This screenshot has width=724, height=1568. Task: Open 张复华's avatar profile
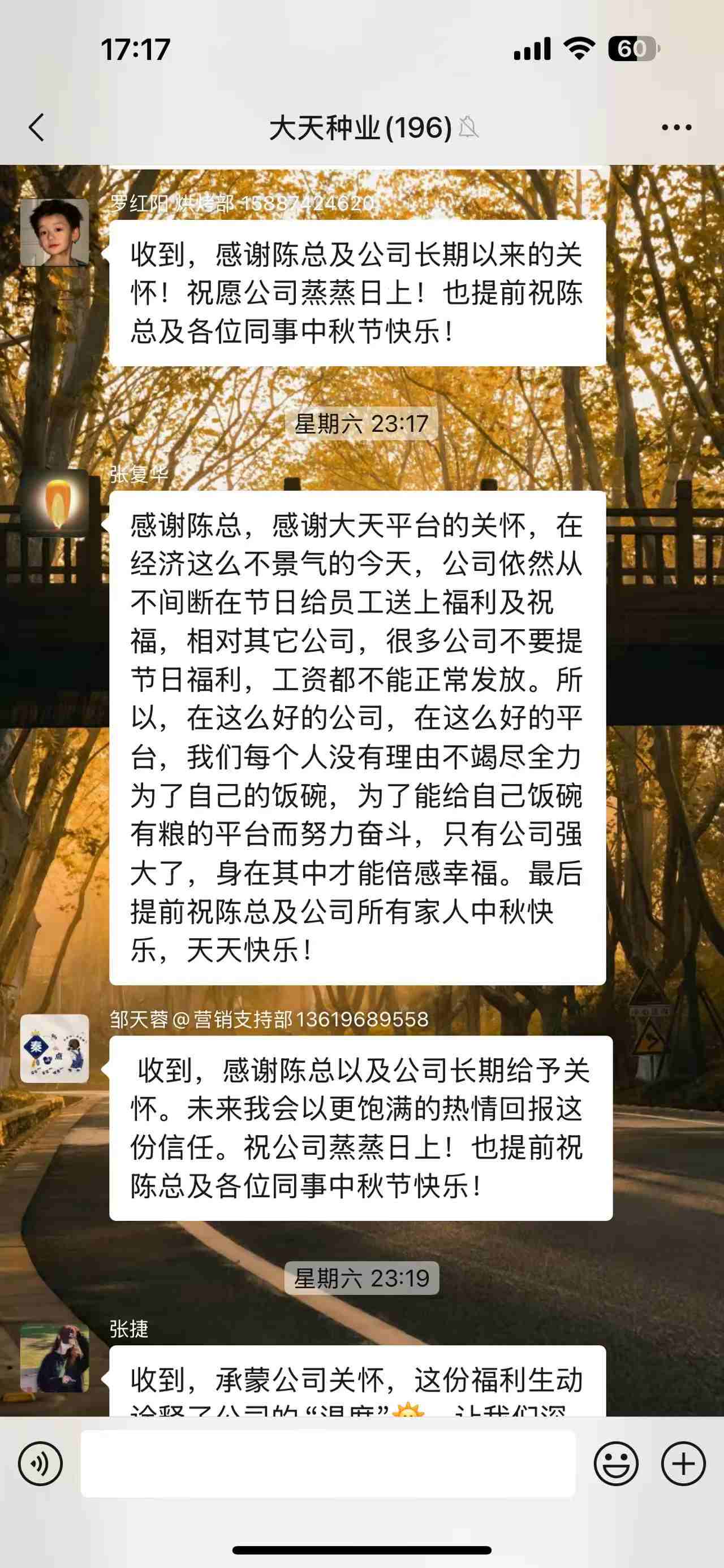click(x=55, y=503)
